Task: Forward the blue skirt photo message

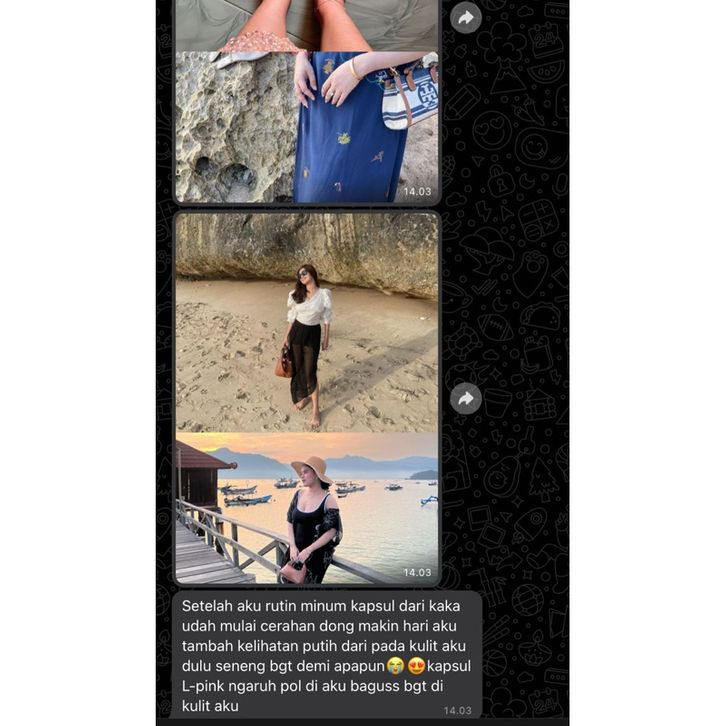Action: click(465, 17)
